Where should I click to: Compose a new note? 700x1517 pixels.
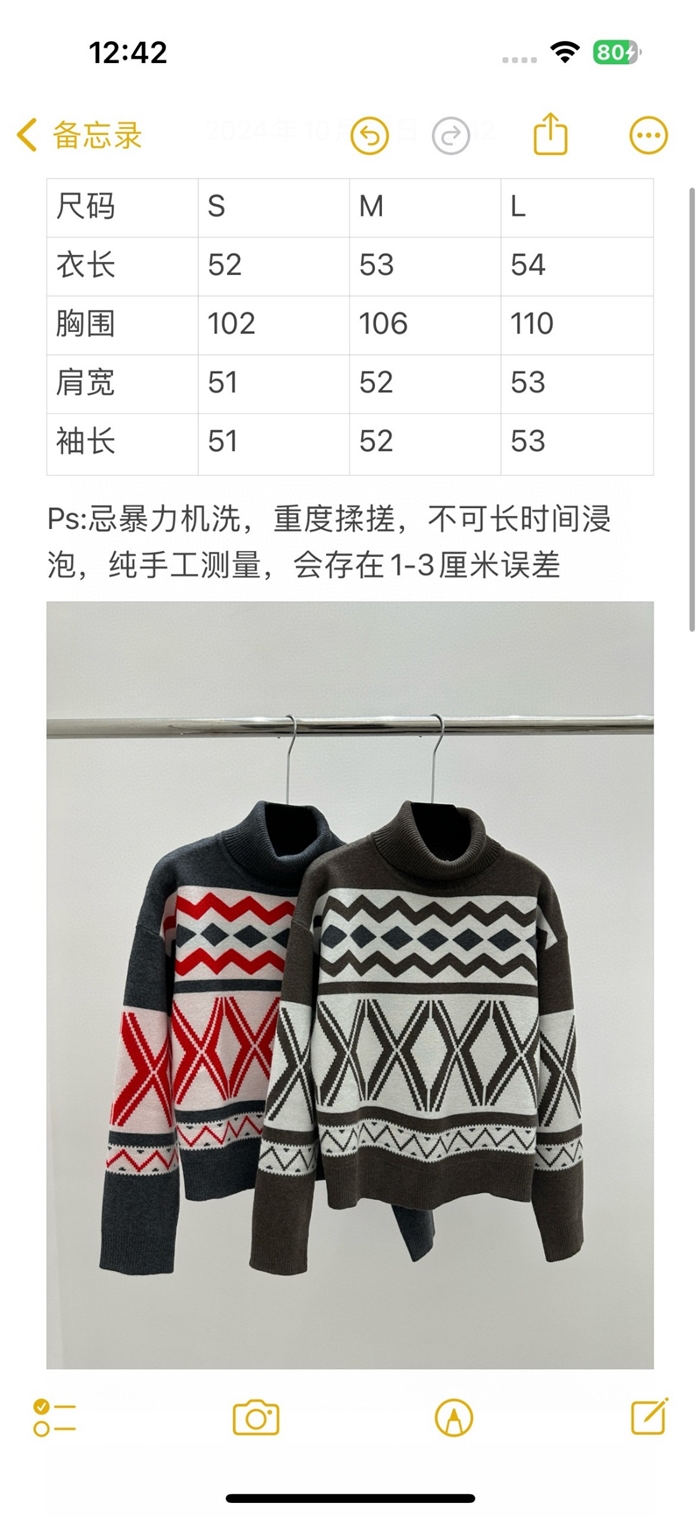click(649, 1416)
